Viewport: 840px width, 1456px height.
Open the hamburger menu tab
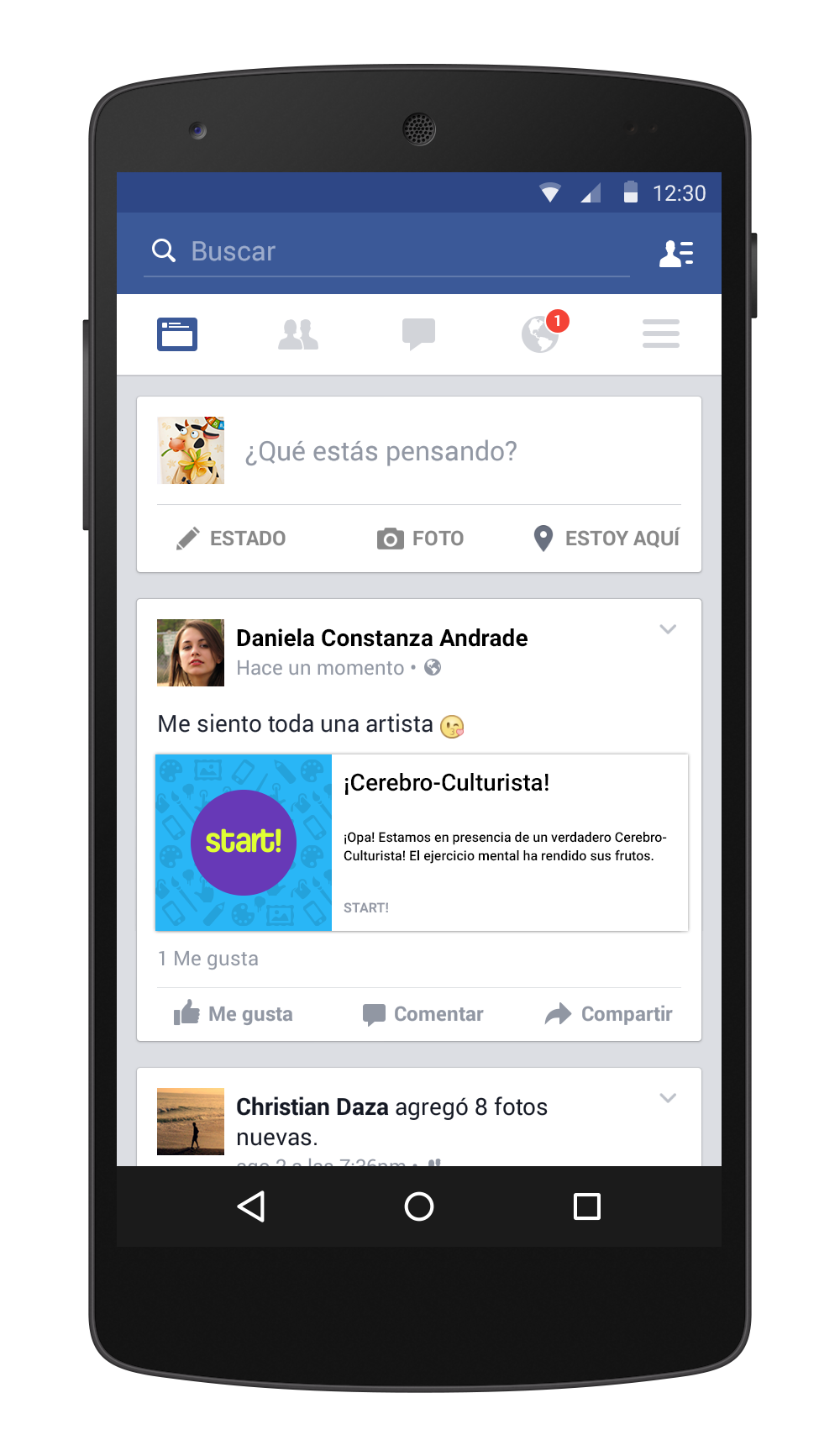[x=661, y=334]
